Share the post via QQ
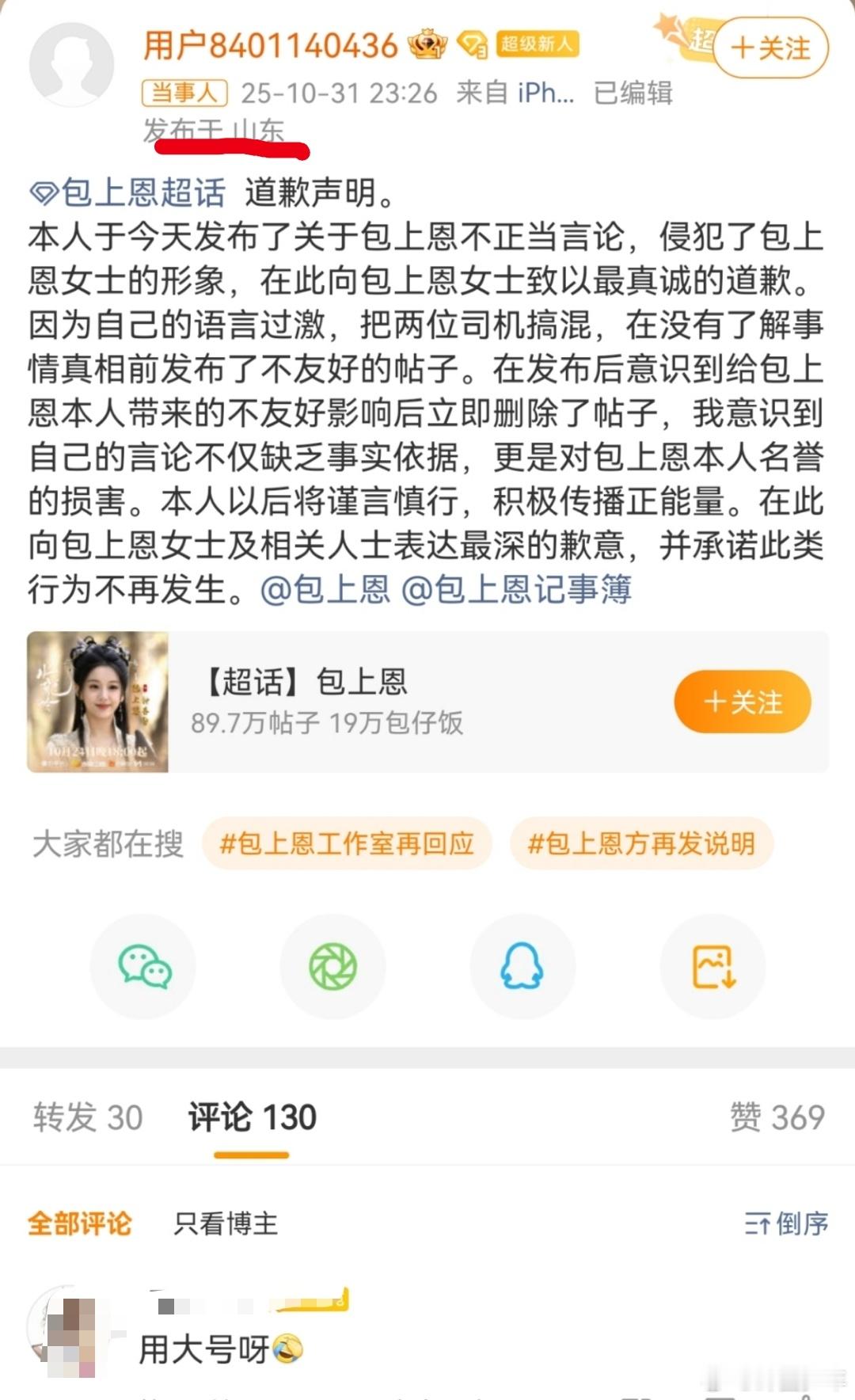Viewport: 855px width, 1400px height. pos(522,966)
